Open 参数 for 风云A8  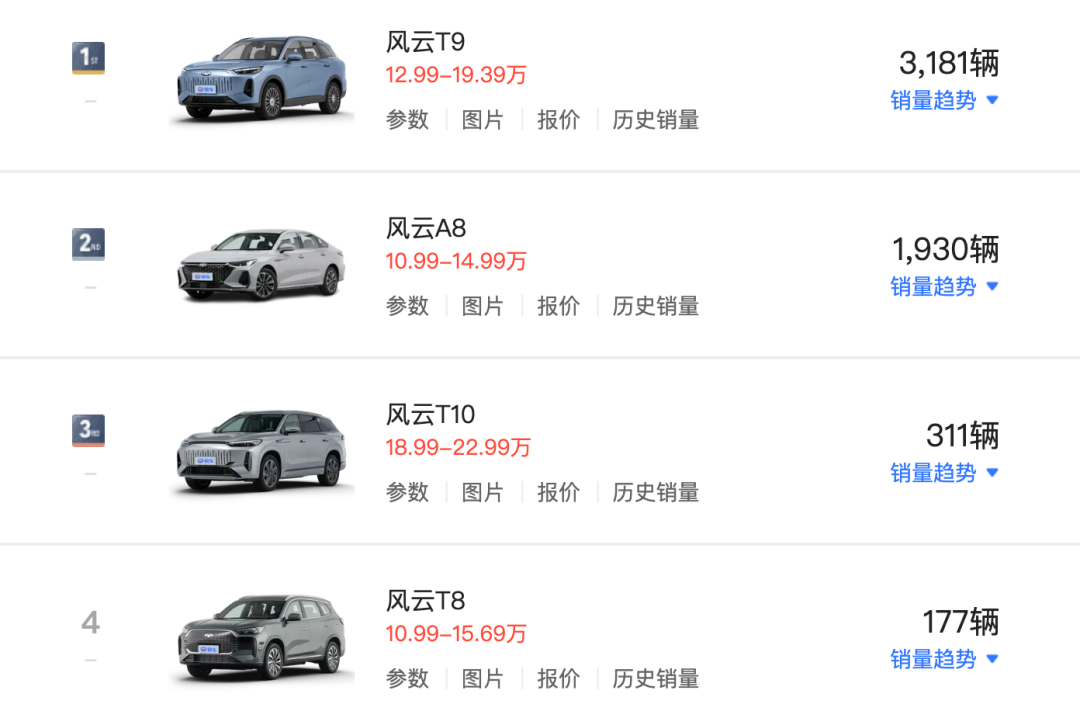click(407, 306)
